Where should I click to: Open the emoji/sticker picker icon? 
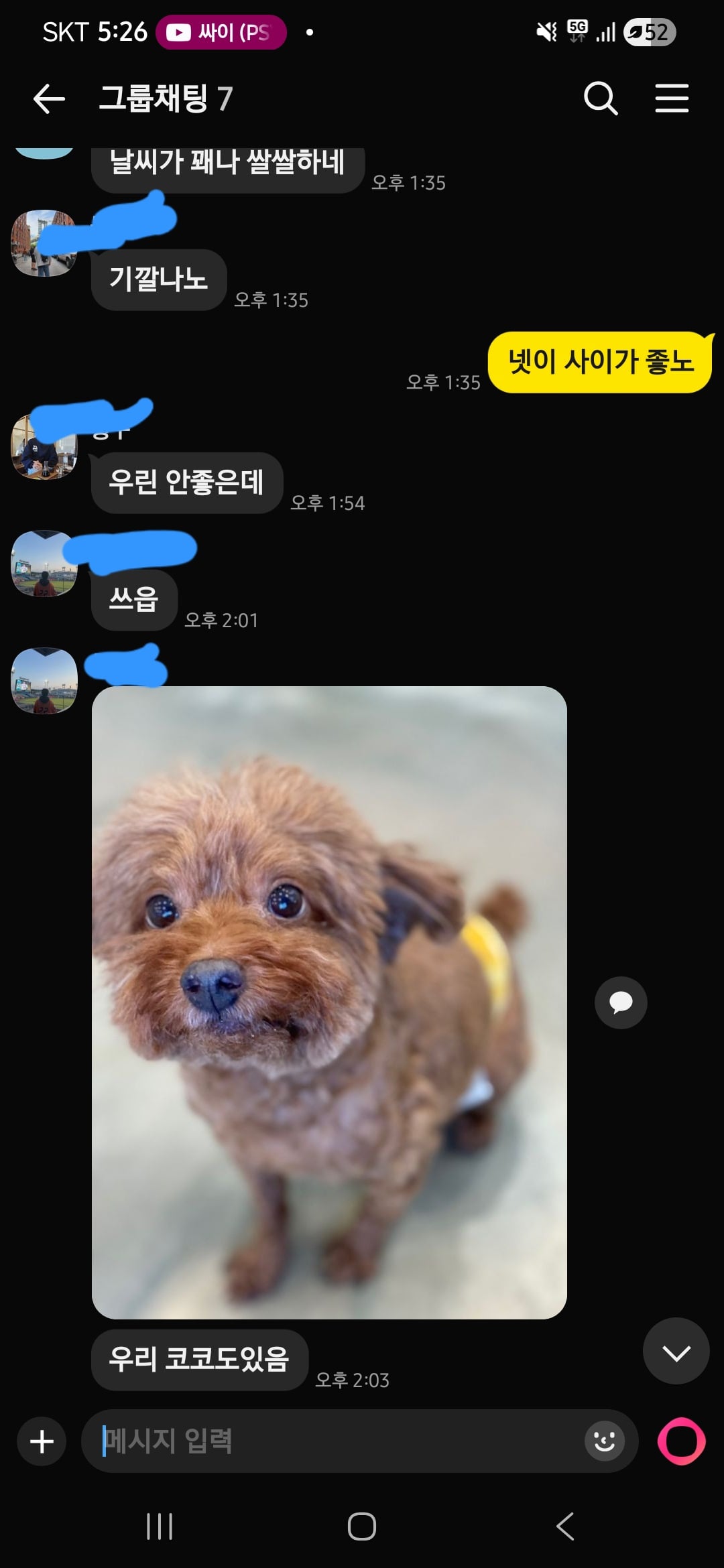(x=604, y=1441)
